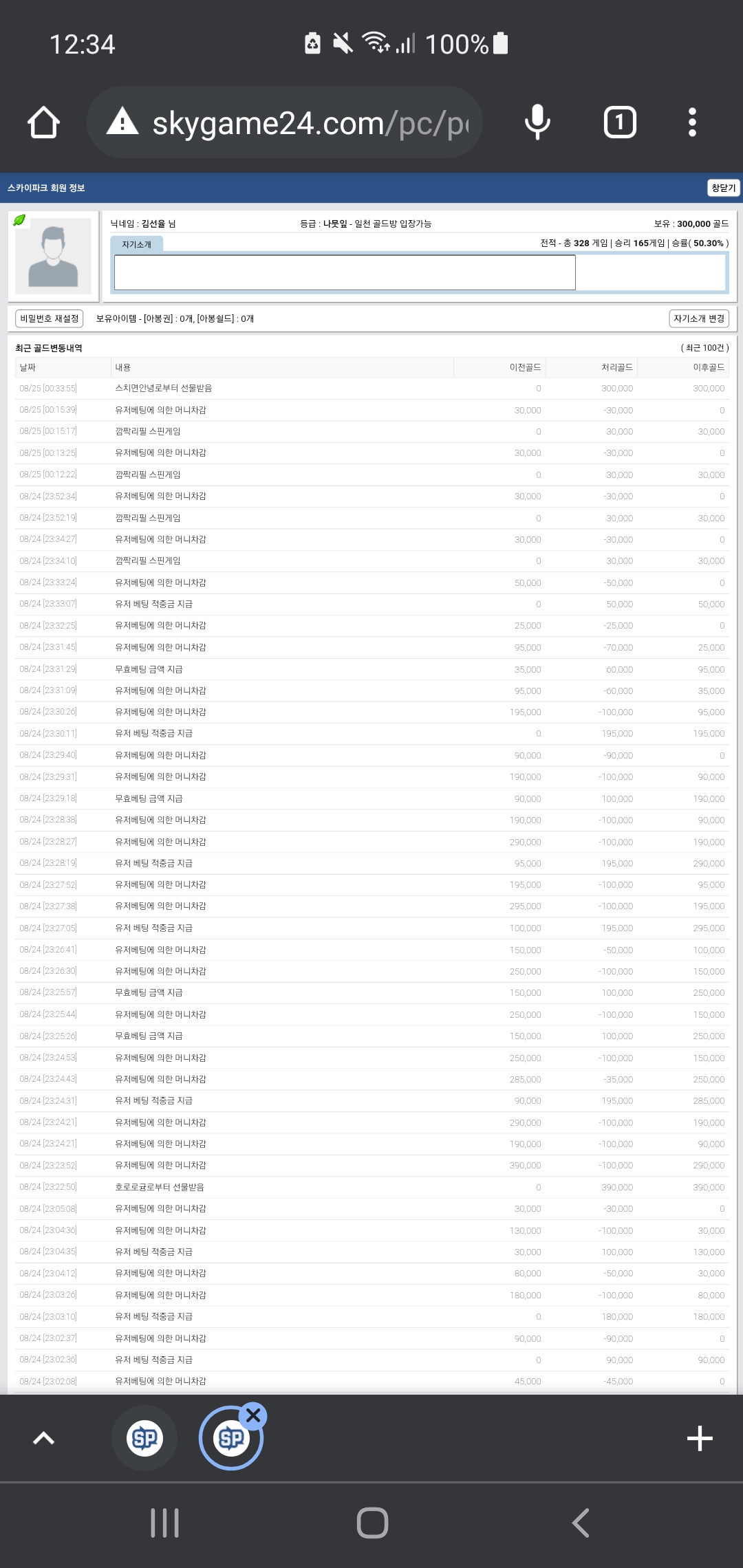Screen dimensions: 743x1568
Task: Open a new tab with the plus button
Action: (x=700, y=1438)
